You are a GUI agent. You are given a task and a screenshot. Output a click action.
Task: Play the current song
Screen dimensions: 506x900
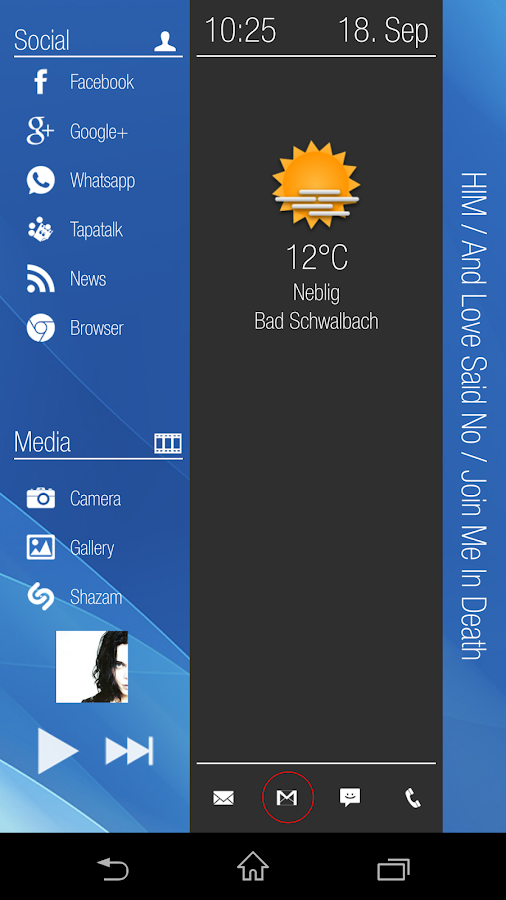(57, 750)
